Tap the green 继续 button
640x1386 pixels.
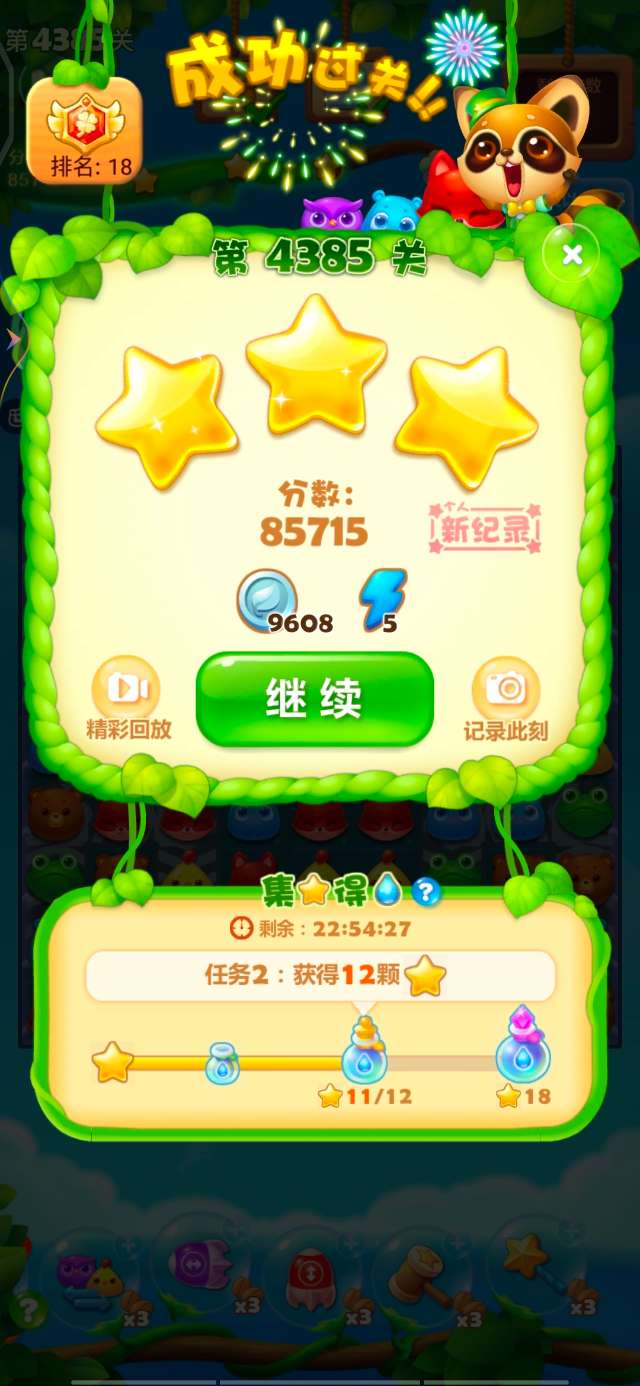pyautogui.click(x=314, y=700)
